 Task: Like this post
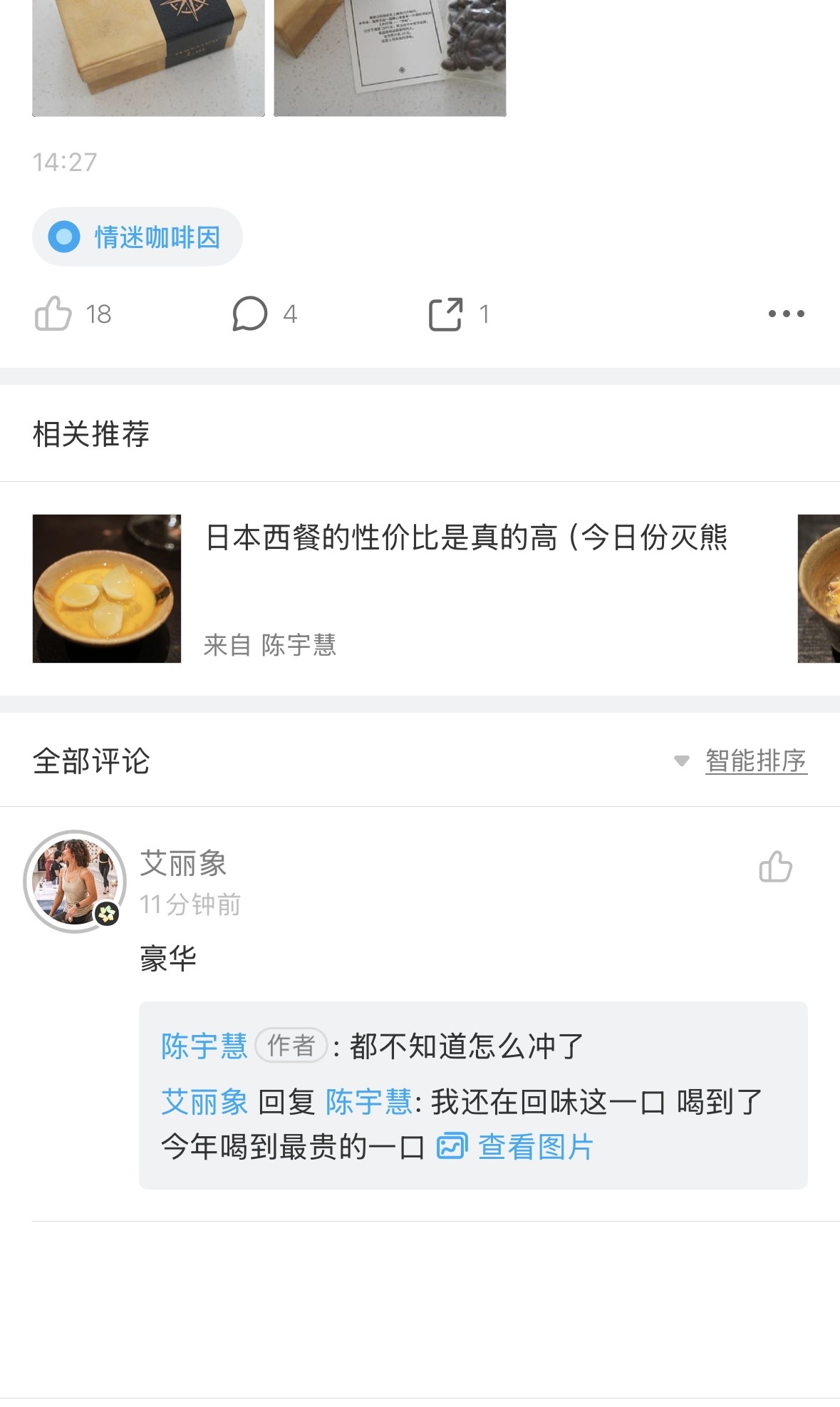(x=53, y=314)
